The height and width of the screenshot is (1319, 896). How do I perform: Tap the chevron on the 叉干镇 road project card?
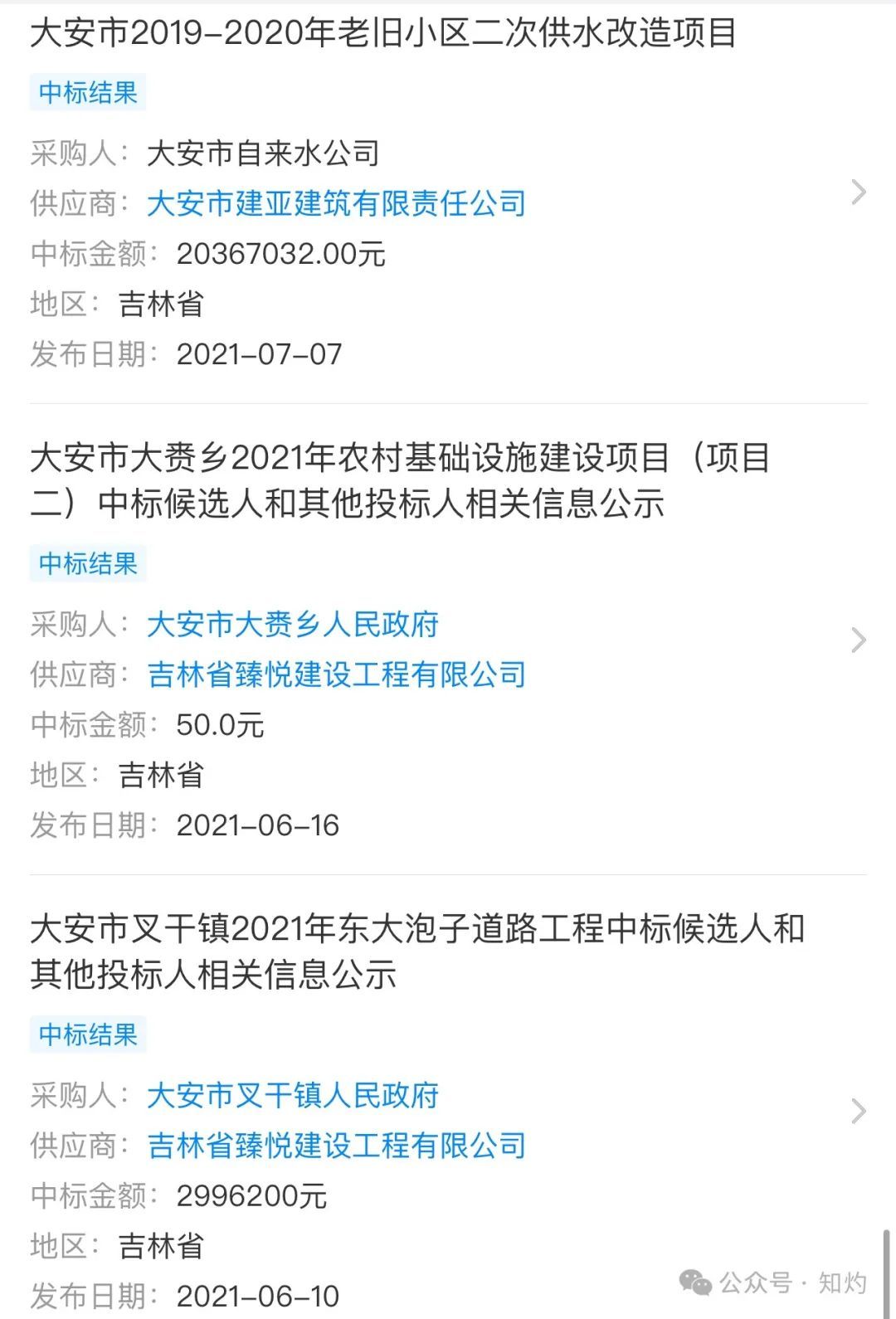point(859,1112)
